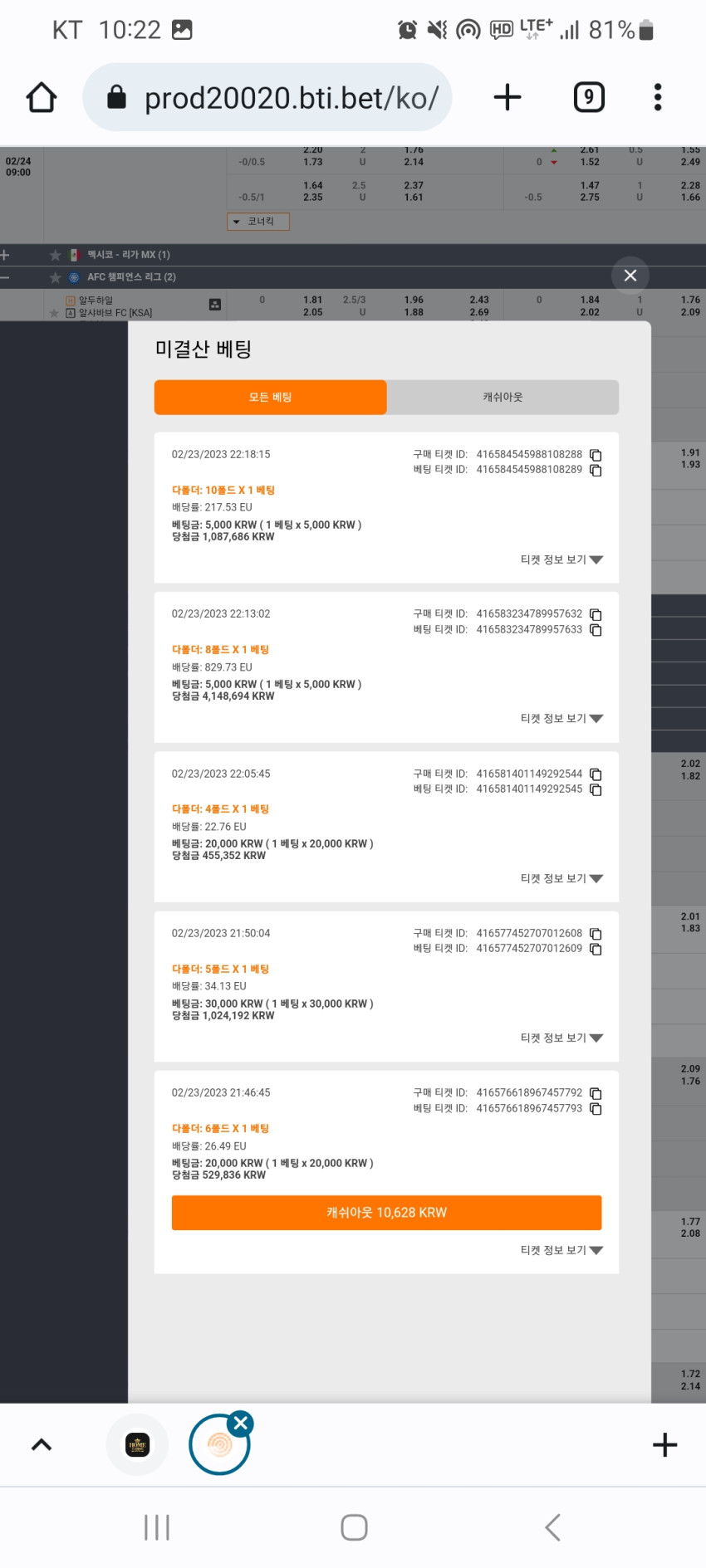Open the tab switcher showing 9 tabs
706x1568 pixels.
tap(589, 97)
